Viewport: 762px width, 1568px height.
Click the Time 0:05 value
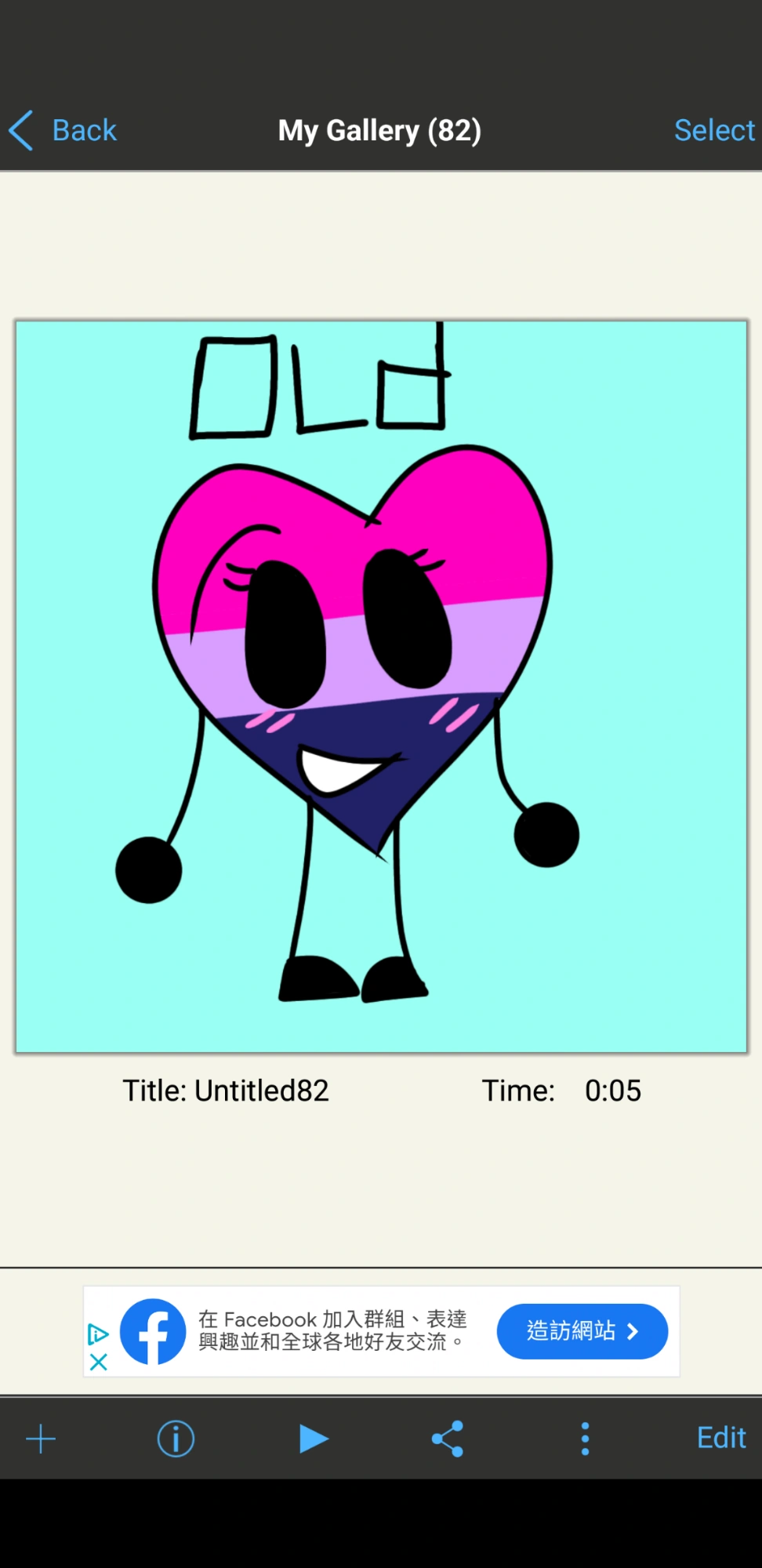[x=614, y=1091]
